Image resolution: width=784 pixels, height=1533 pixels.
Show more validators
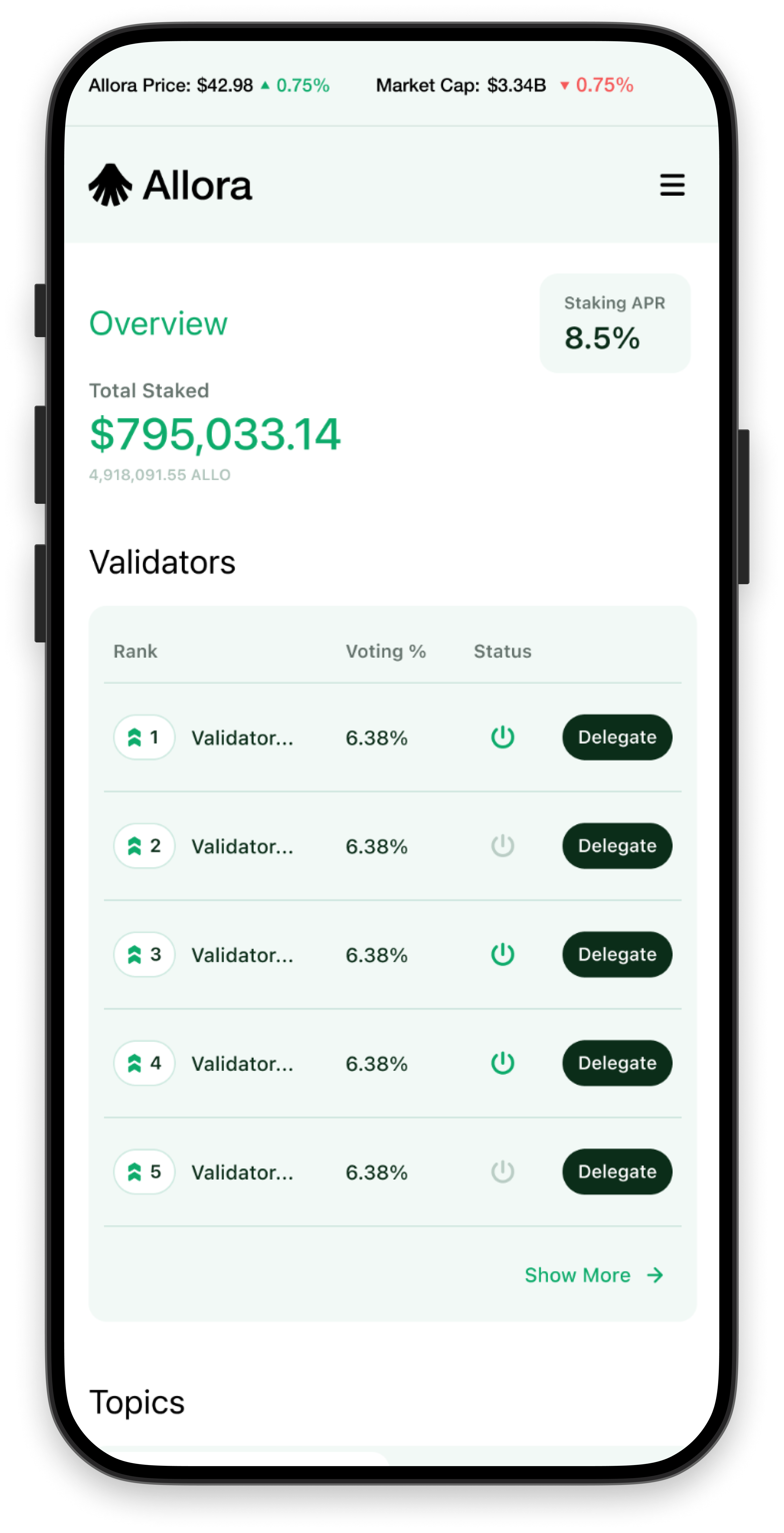(x=593, y=1275)
